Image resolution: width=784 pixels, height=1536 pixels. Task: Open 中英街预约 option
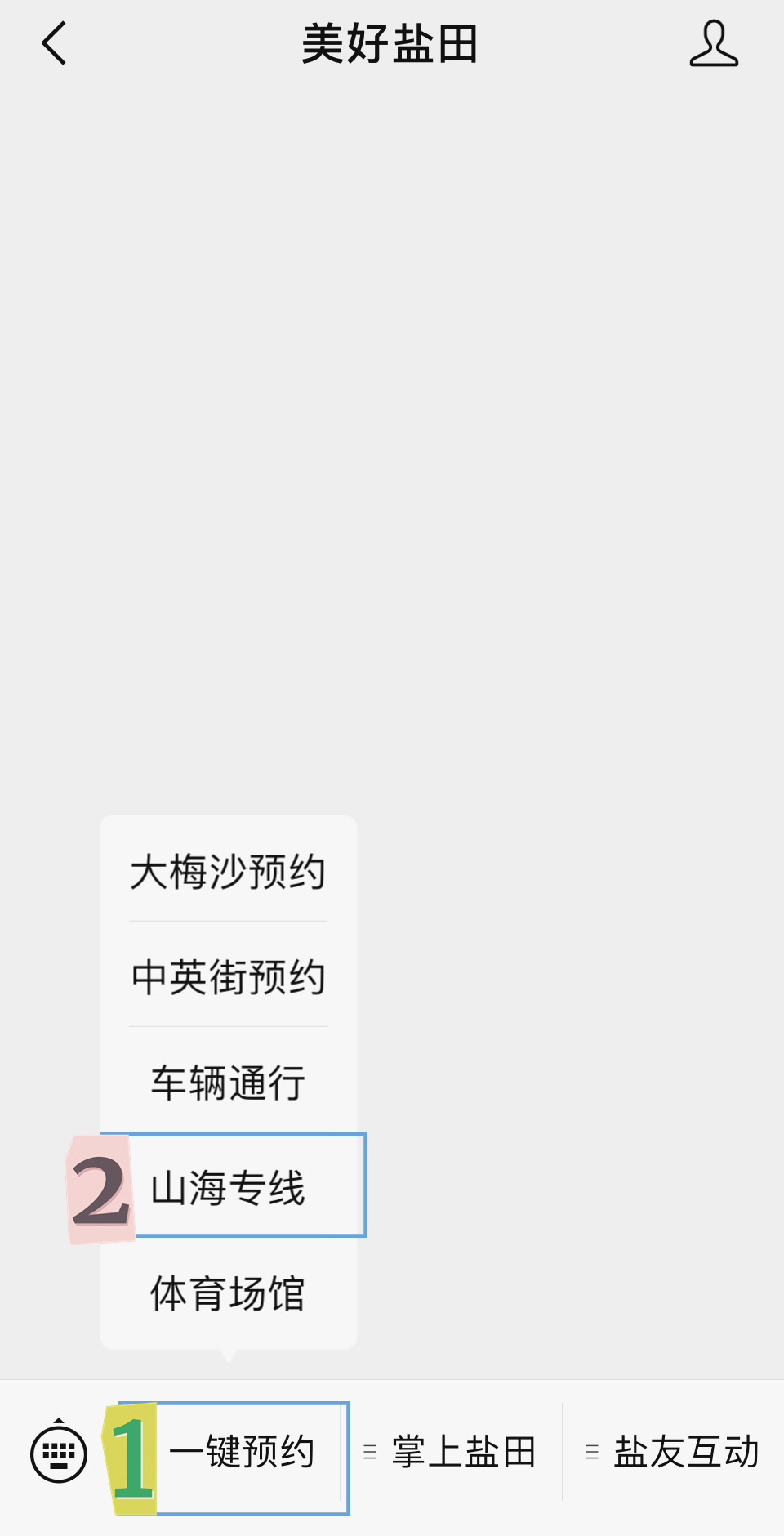click(x=228, y=977)
